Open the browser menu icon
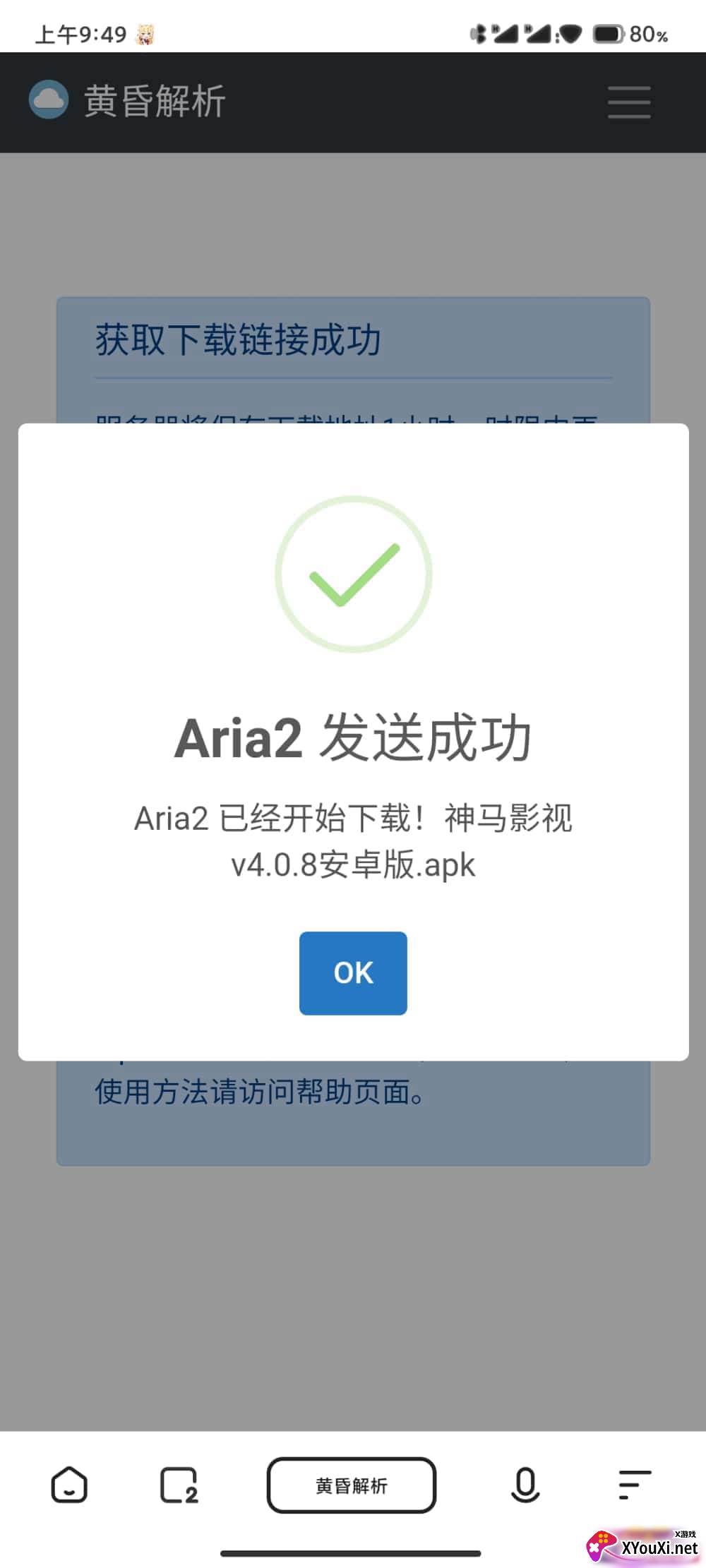The image size is (706, 1568). point(634,1485)
